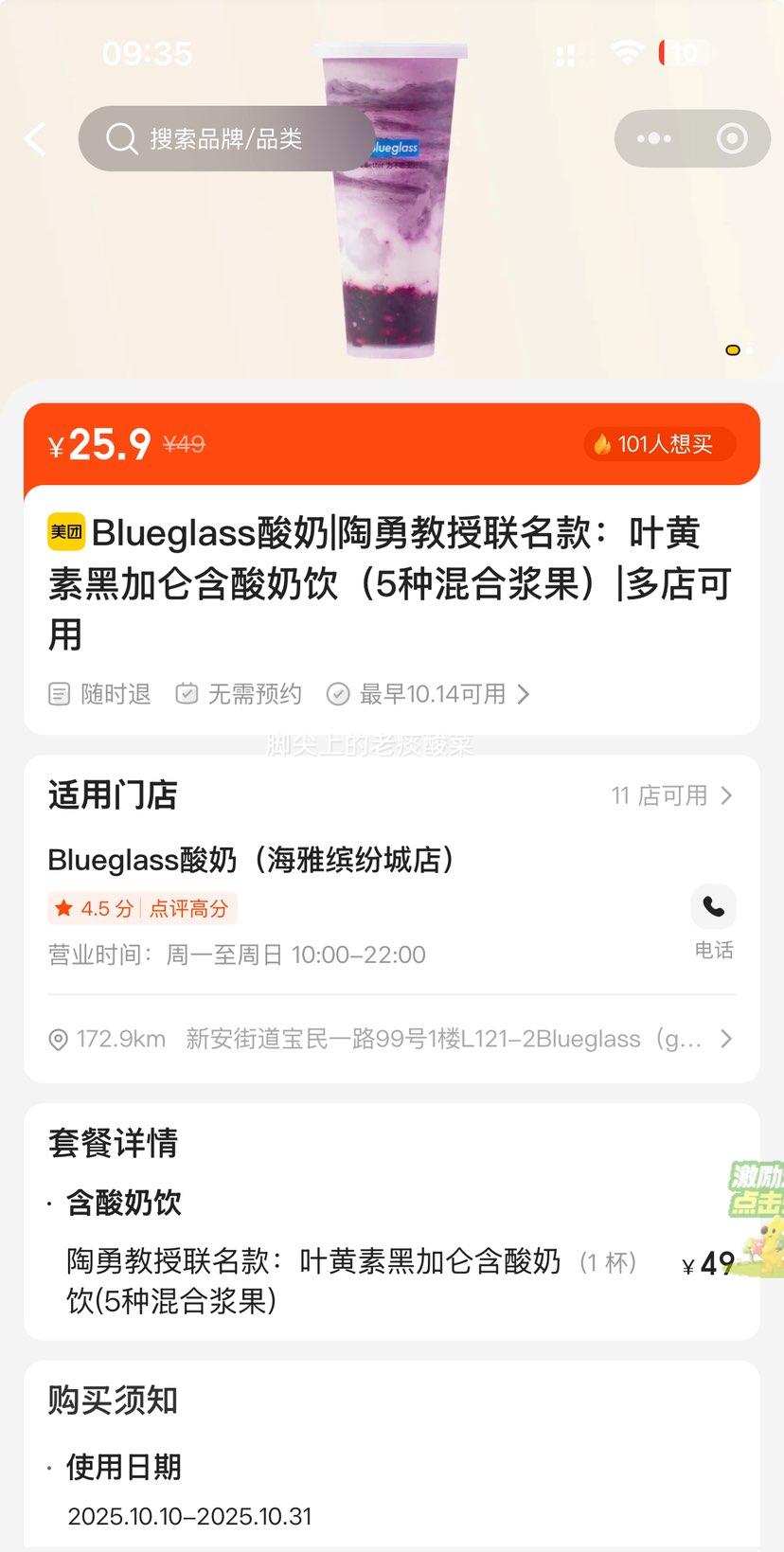Show all 11 店可用 applicable stores
This screenshot has width=784, height=1552.
(x=671, y=795)
